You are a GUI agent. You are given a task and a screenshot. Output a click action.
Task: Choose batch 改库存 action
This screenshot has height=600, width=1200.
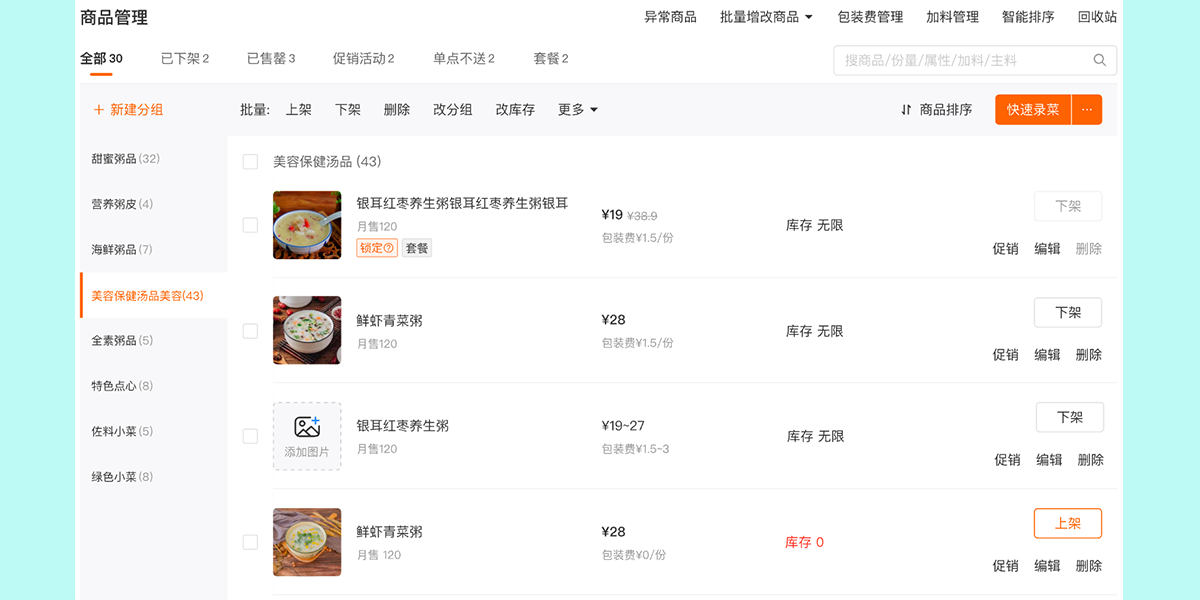click(x=515, y=110)
